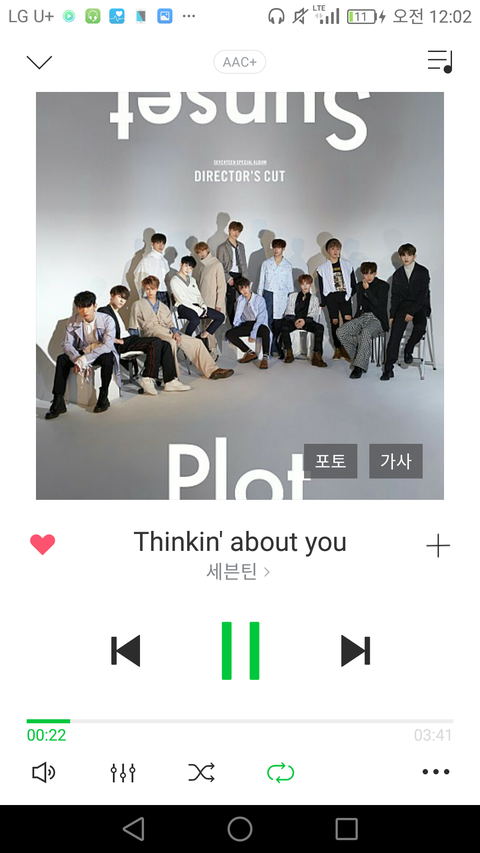480x853 pixels.
Task: Seek to the middle of the song
Action: [240, 721]
